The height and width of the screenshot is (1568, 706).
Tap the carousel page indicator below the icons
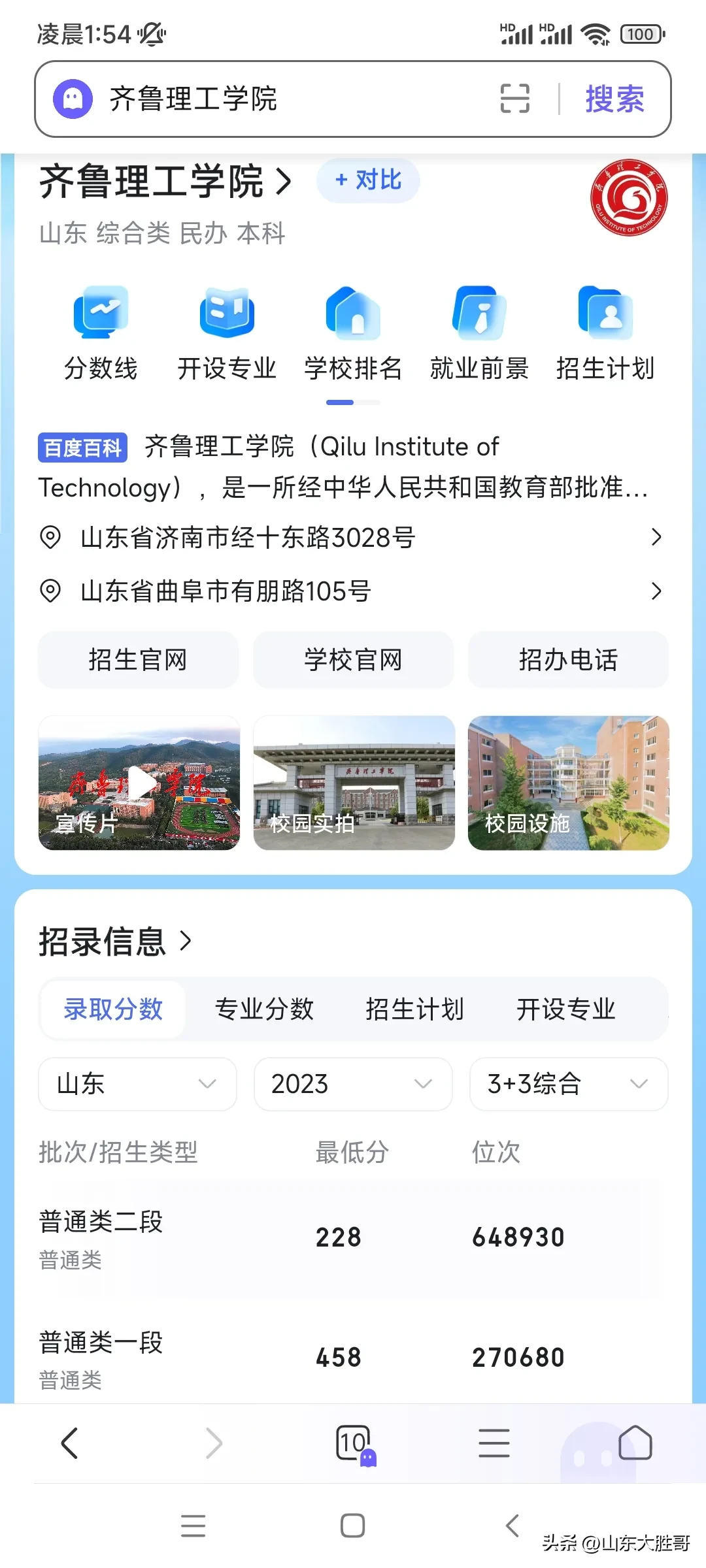click(x=353, y=402)
